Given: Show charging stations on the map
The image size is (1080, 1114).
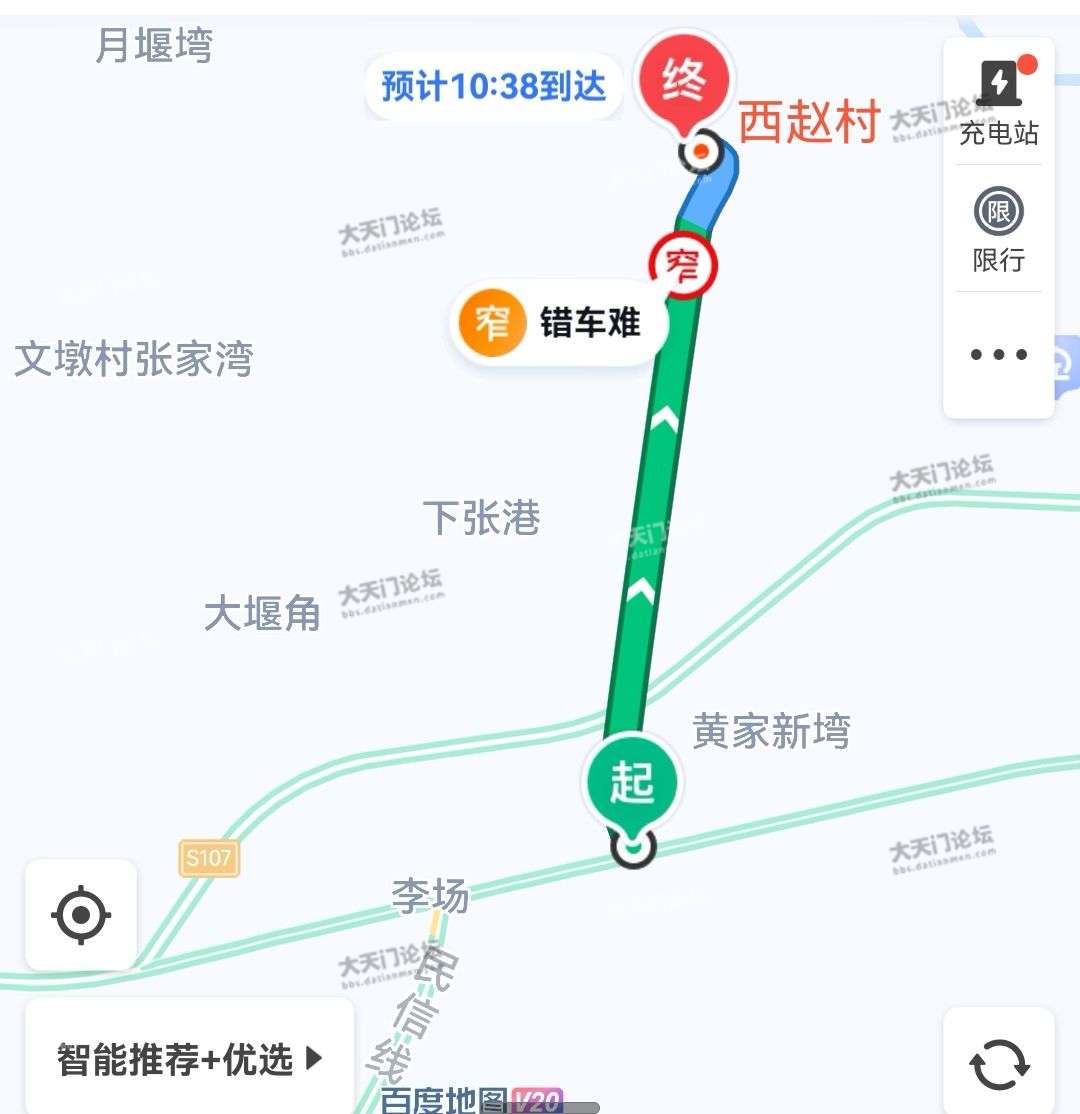Looking at the screenshot, I should pos(998,102).
